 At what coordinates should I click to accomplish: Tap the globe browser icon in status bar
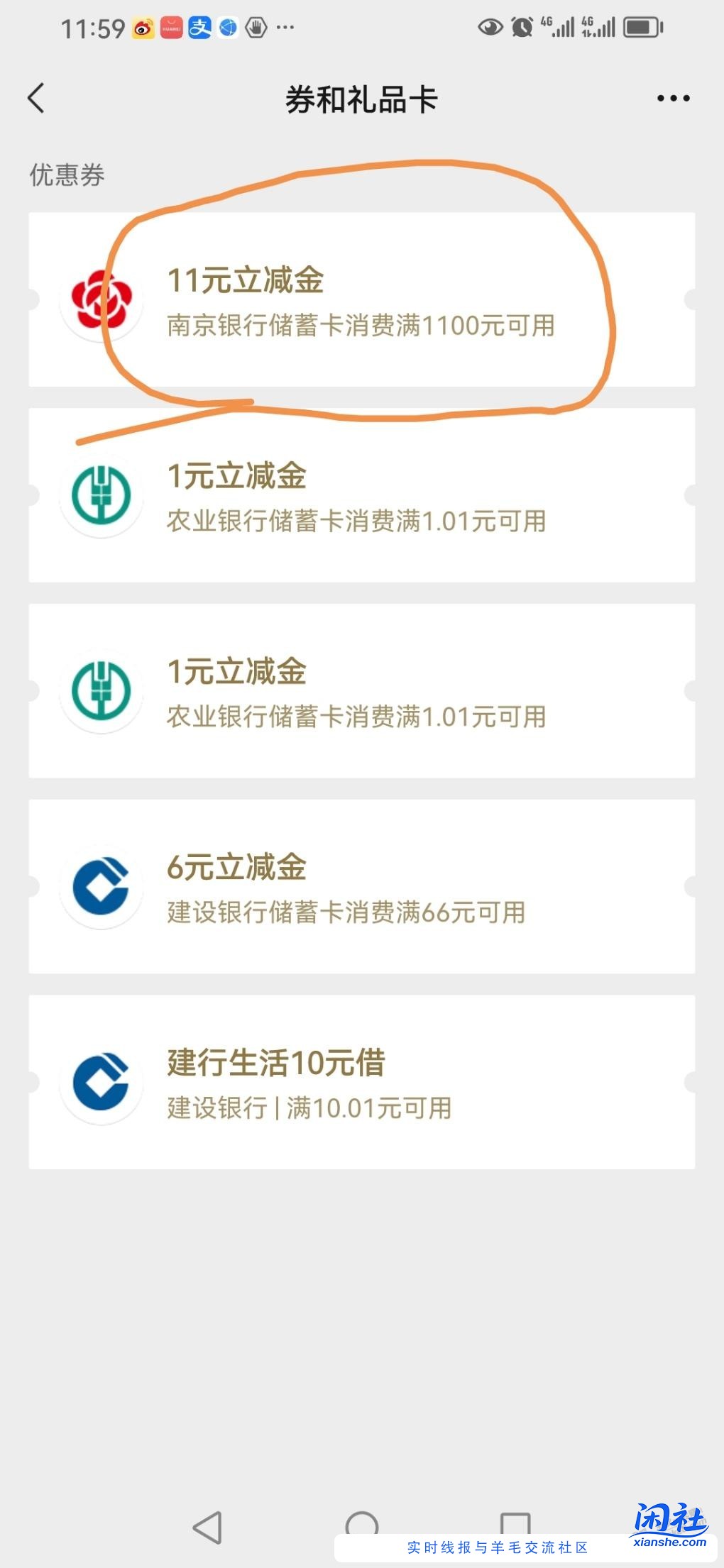229,27
